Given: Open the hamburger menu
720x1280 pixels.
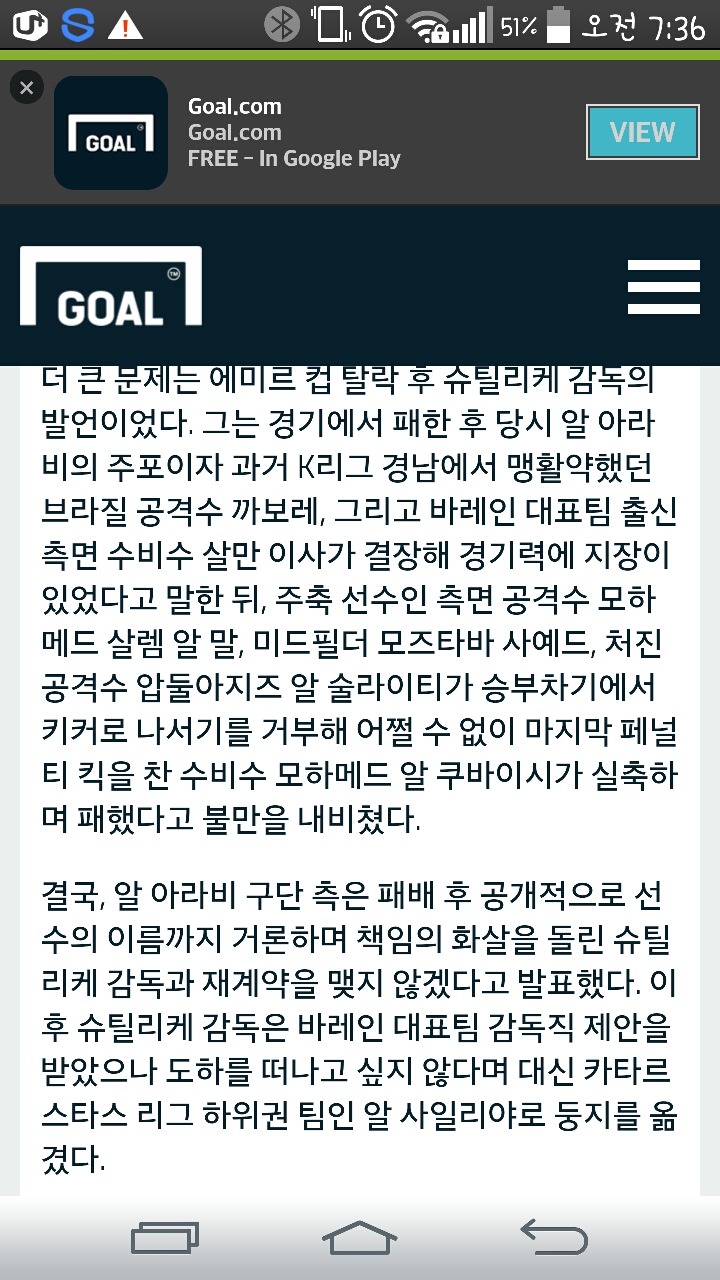Looking at the screenshot, I should (664, 286).
